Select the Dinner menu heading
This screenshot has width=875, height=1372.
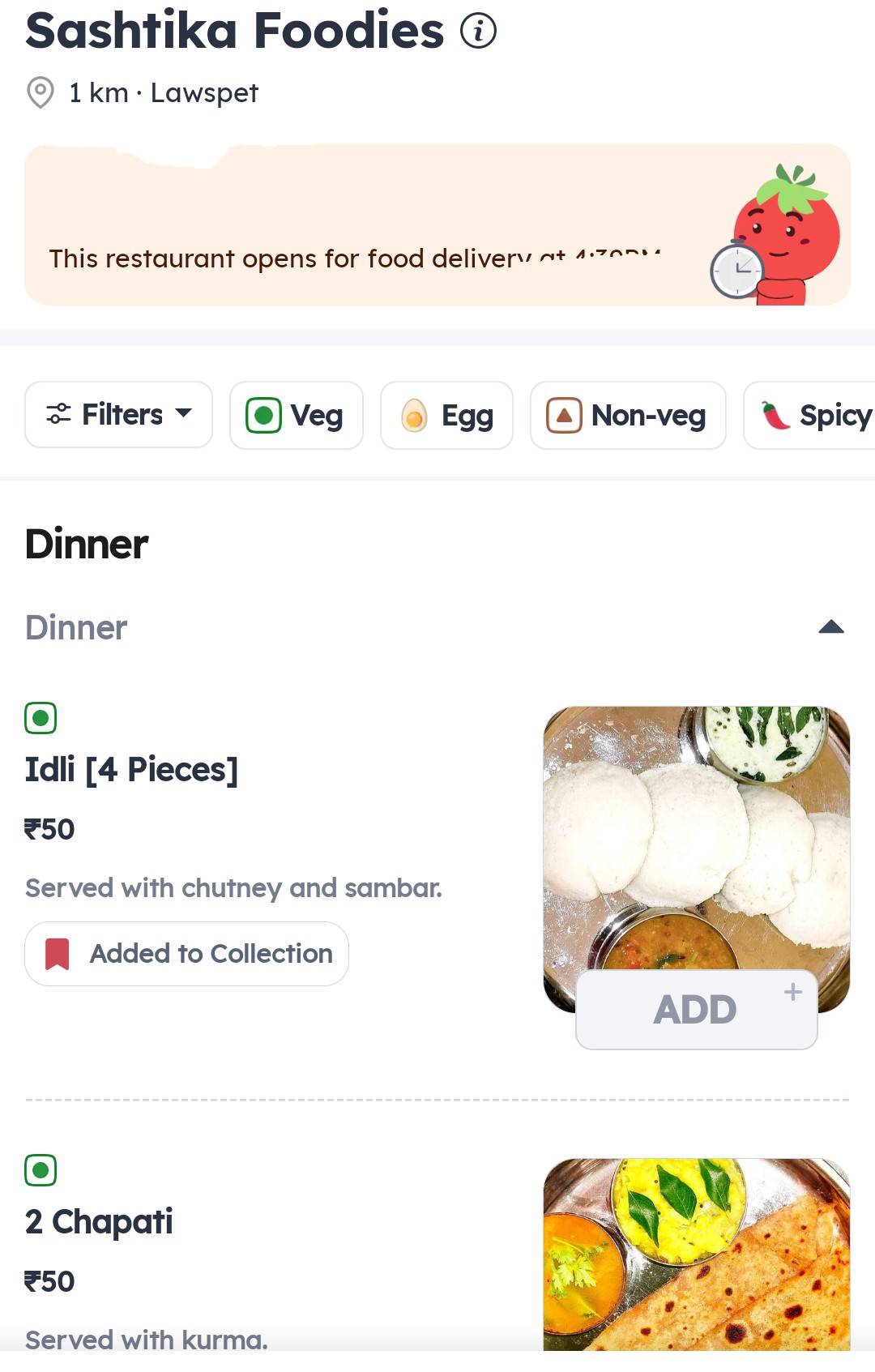pos(85,544)
